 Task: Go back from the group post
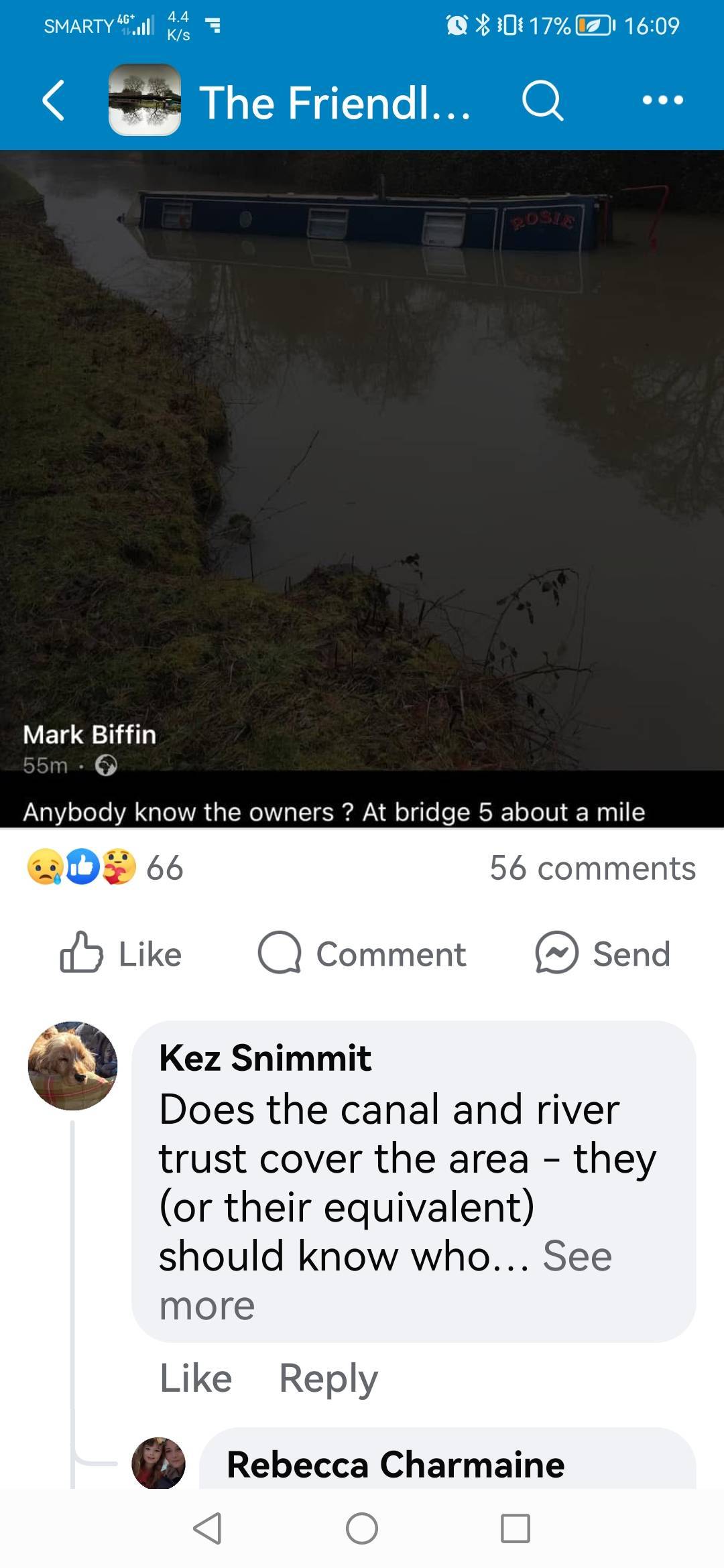pos(54,101)
